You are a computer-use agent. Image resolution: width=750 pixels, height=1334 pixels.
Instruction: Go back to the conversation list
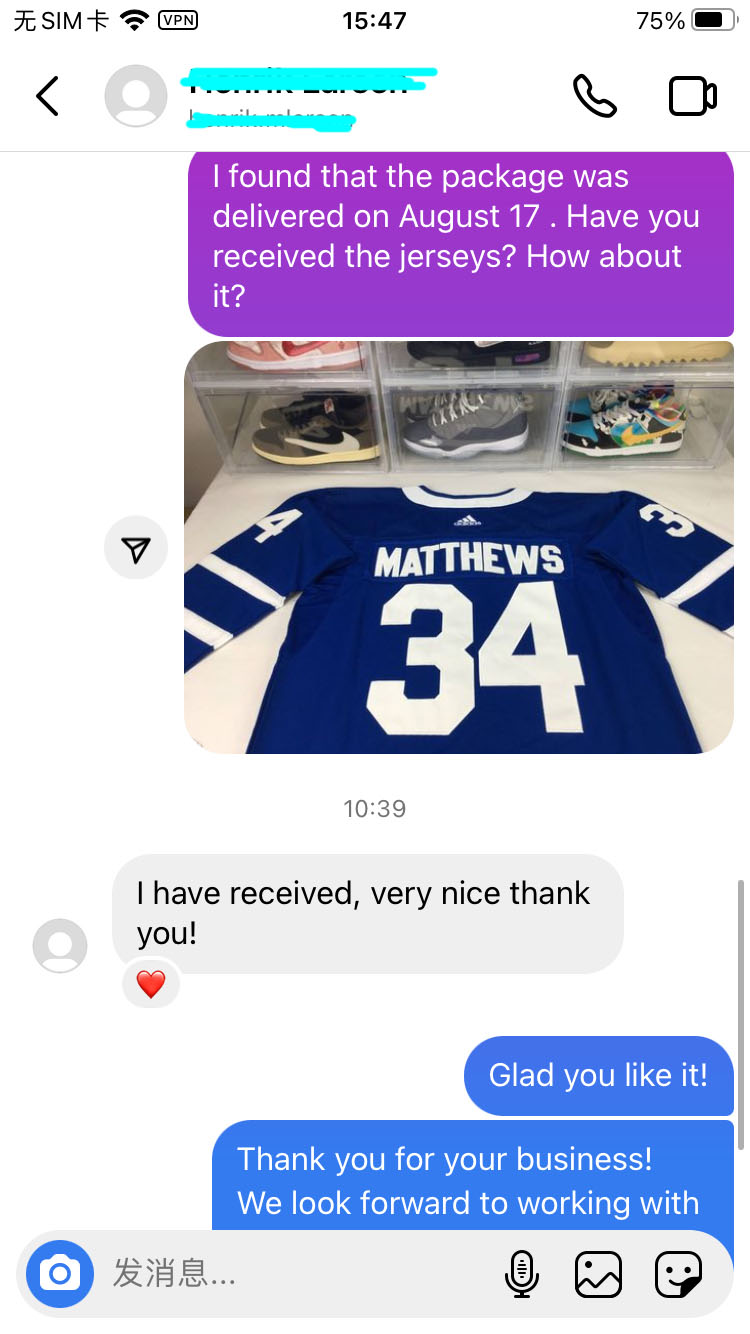48,96
